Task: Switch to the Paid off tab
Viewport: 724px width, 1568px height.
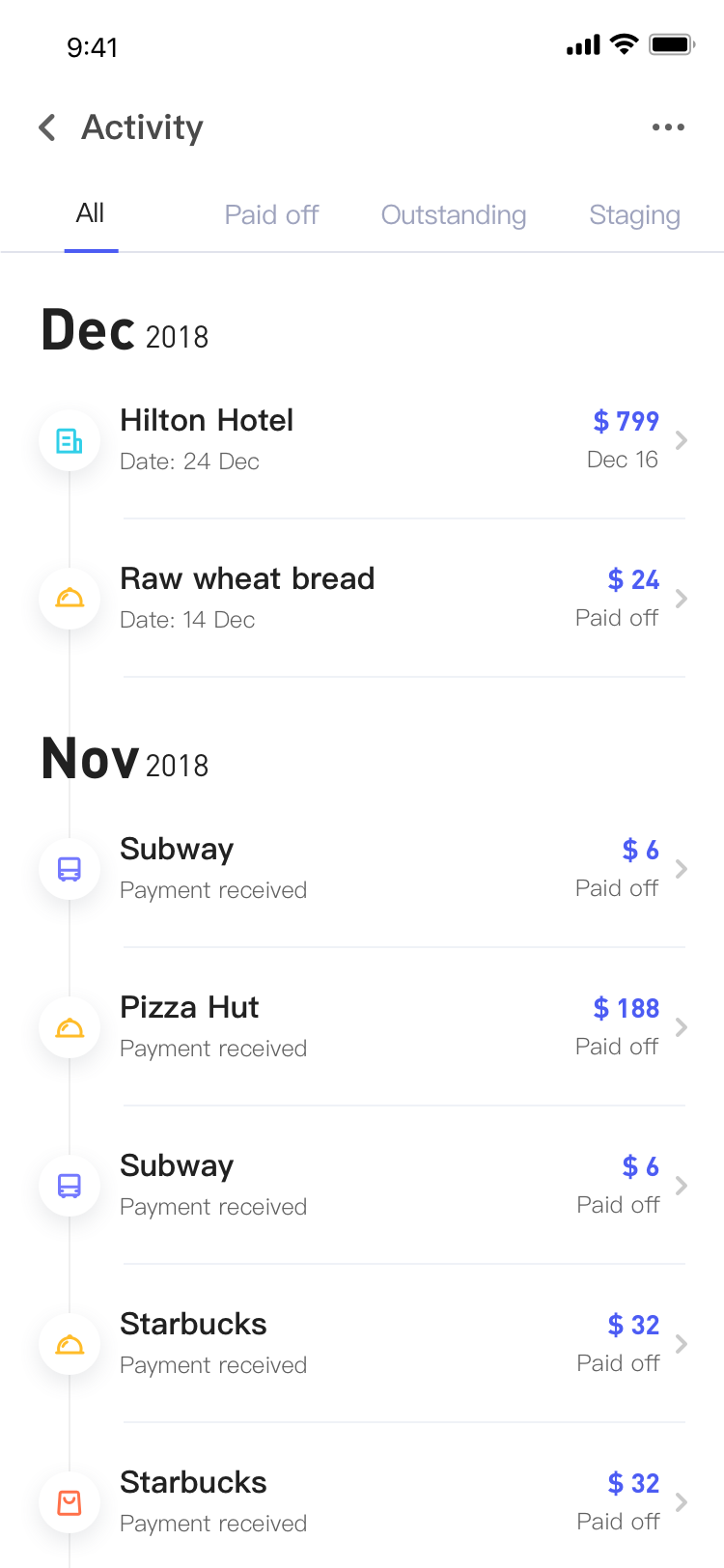Action: [x=271, y=214]
